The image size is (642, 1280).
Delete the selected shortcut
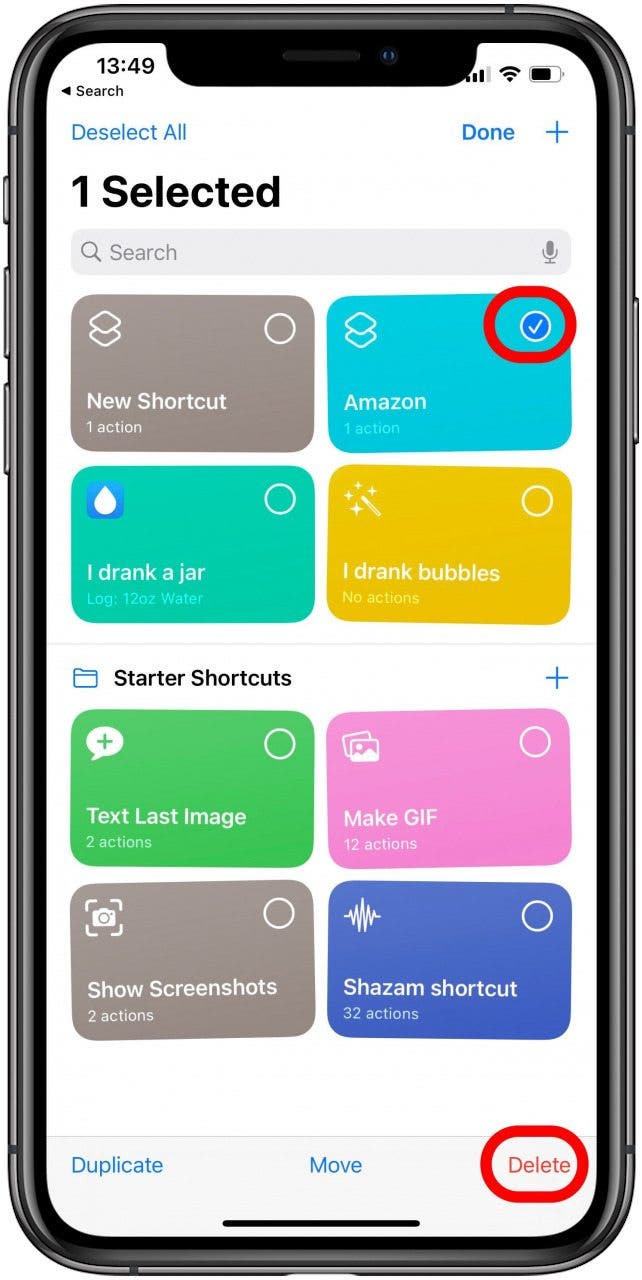pos(538,1165)
